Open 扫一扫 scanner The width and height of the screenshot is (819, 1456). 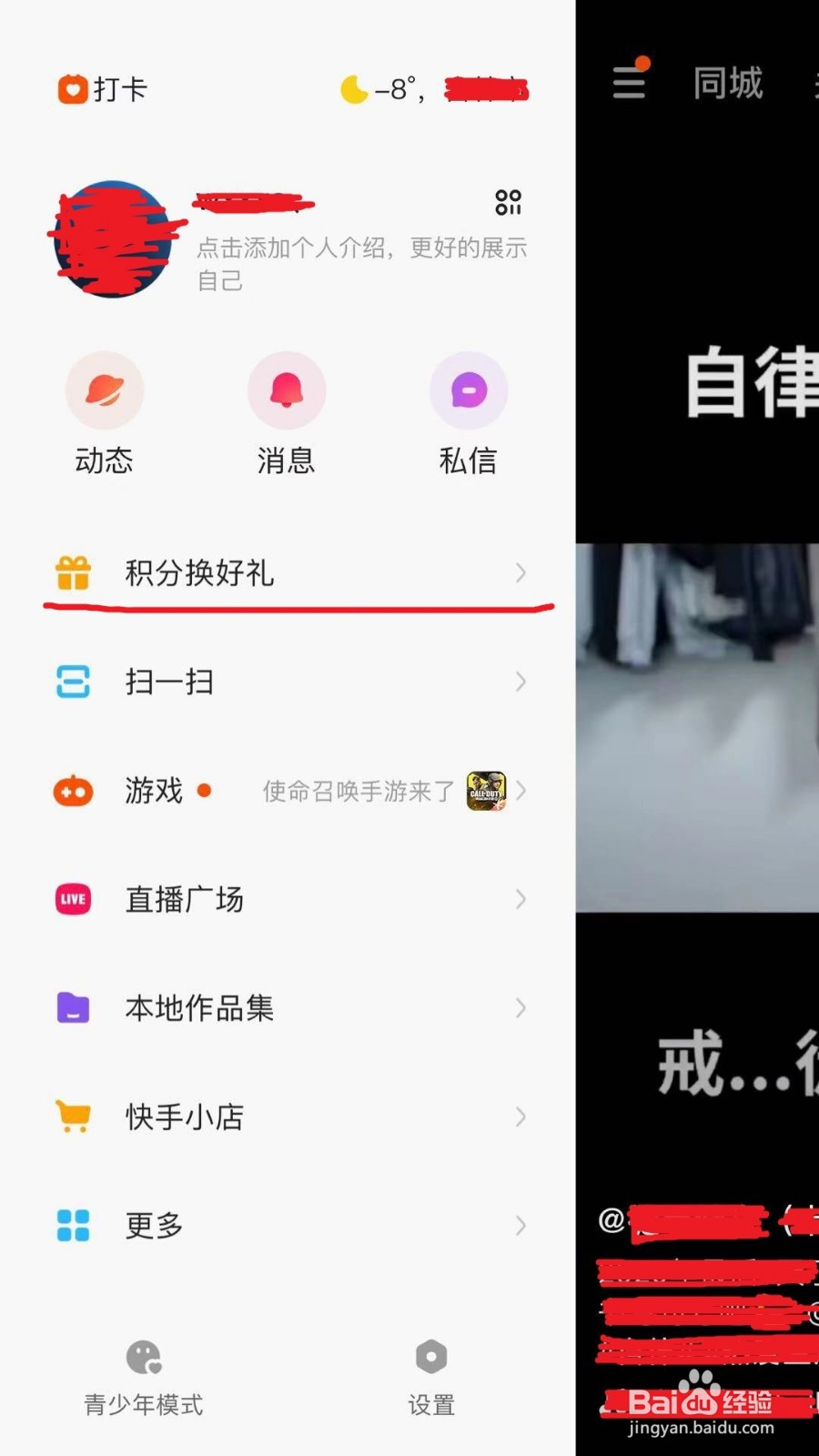(291, 682)
